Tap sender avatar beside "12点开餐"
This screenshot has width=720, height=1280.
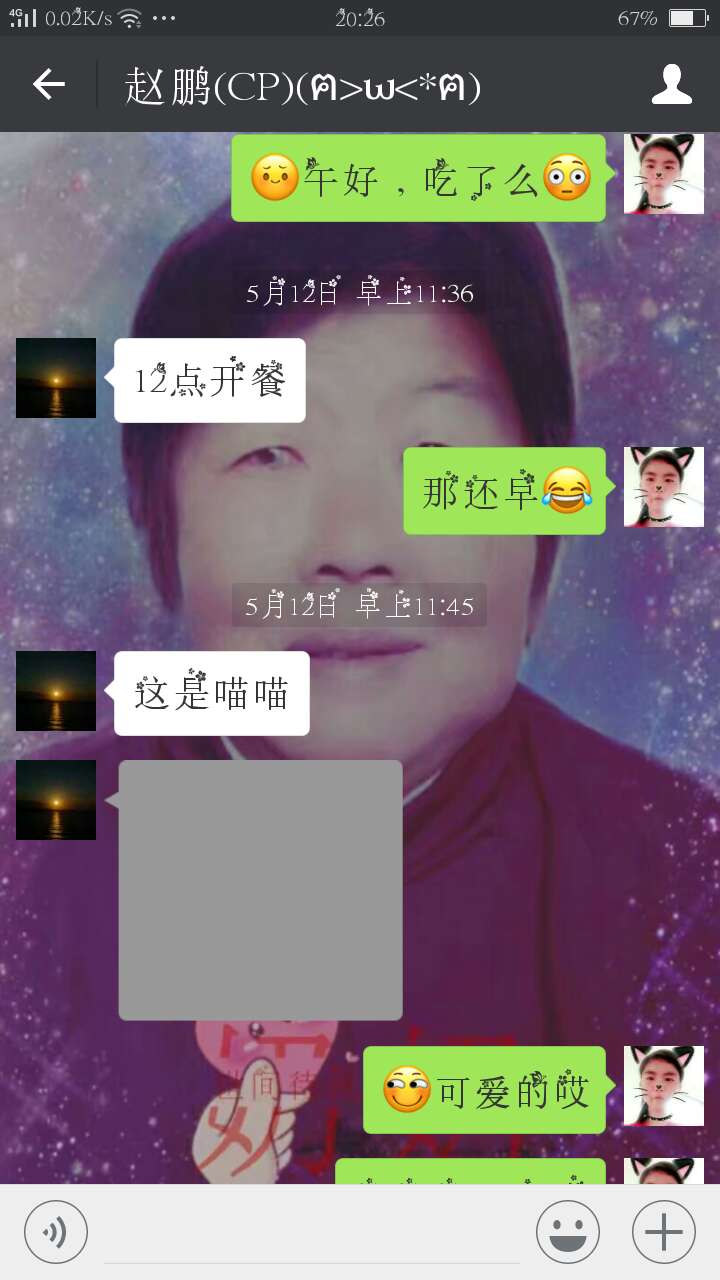pos(56,378)
